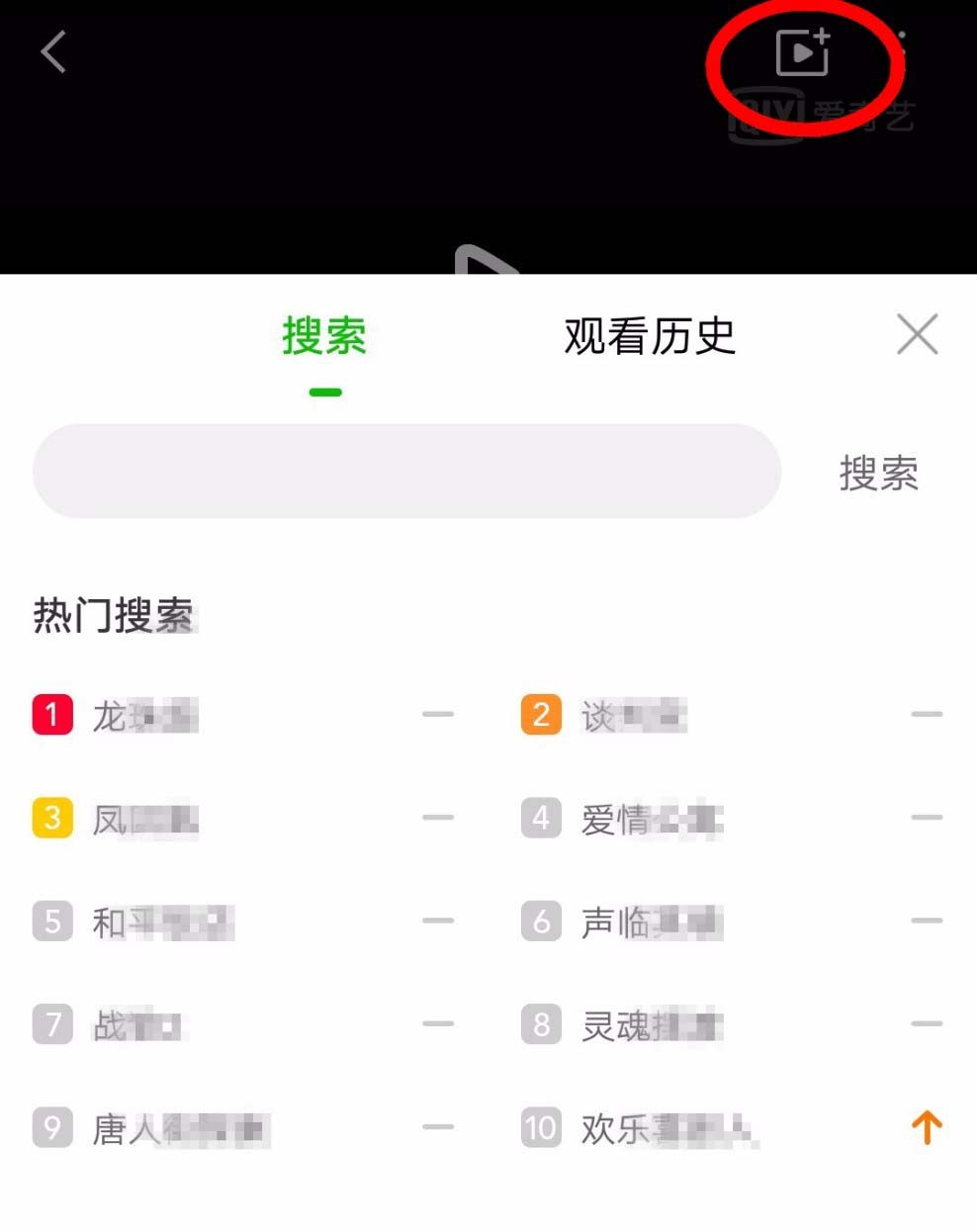
Task: Switch to the 观看历史 tab
Action: click(x=650, y=337)
